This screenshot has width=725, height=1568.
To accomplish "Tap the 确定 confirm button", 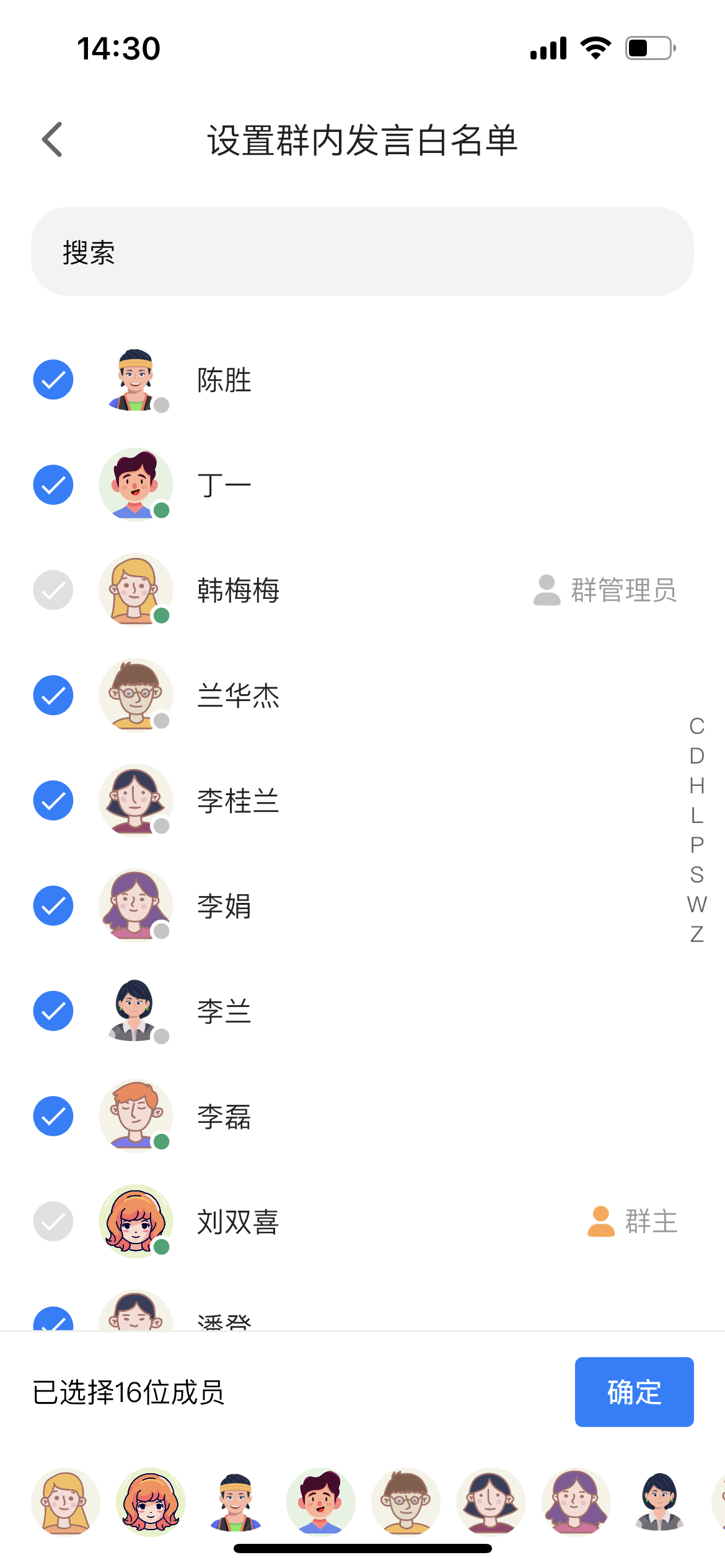I will pyautogui.click(x=633, y=1392).
